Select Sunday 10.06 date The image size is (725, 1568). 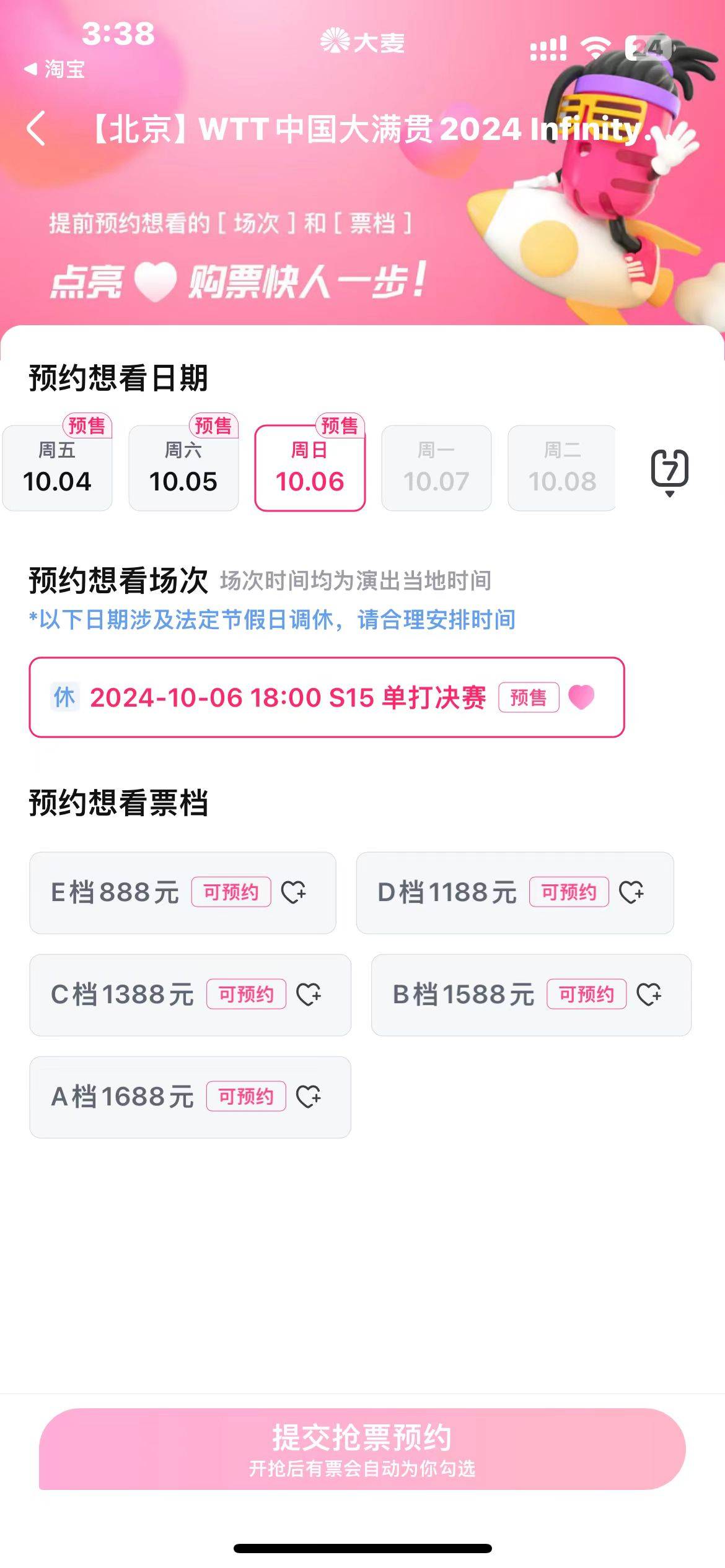pos(310,469)
